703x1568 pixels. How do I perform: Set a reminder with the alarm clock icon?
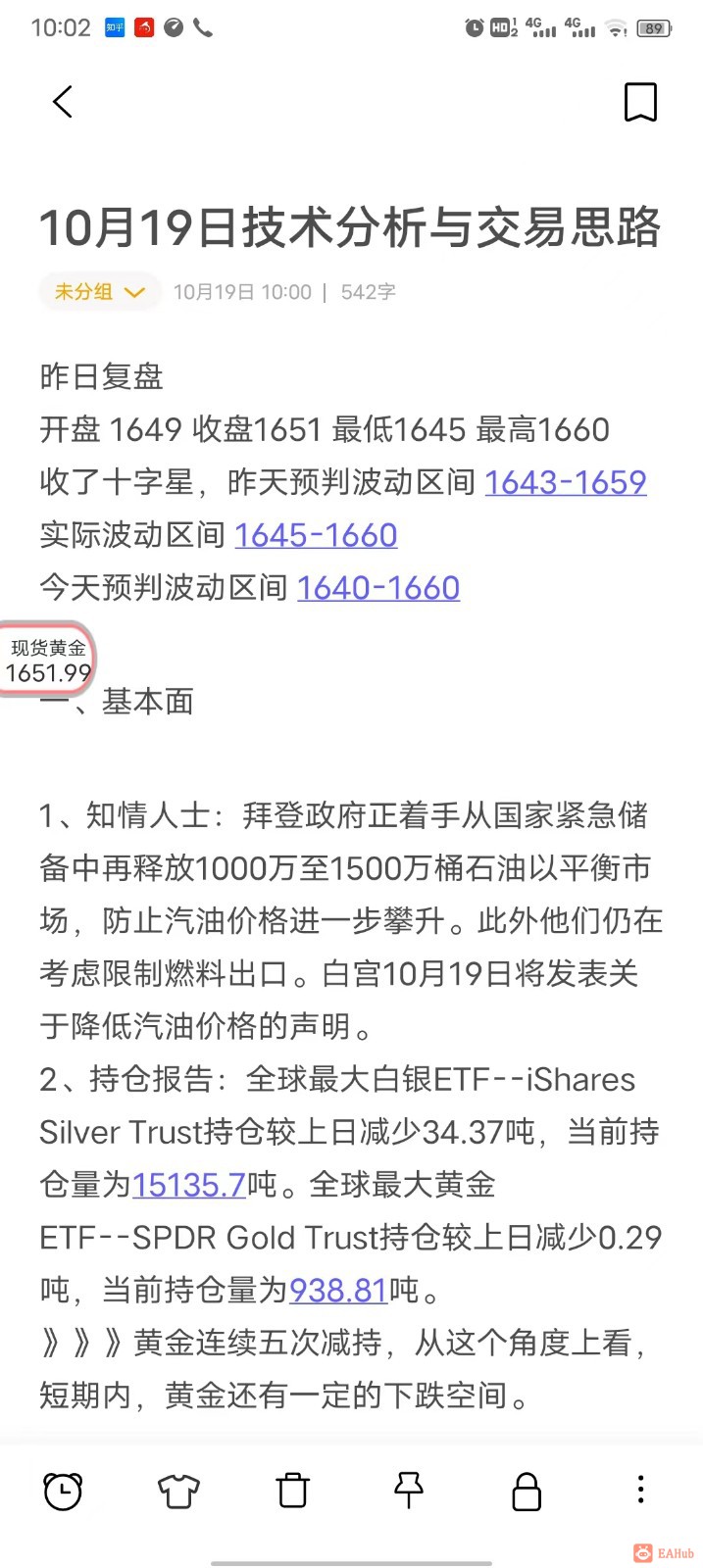point(63,1491)
